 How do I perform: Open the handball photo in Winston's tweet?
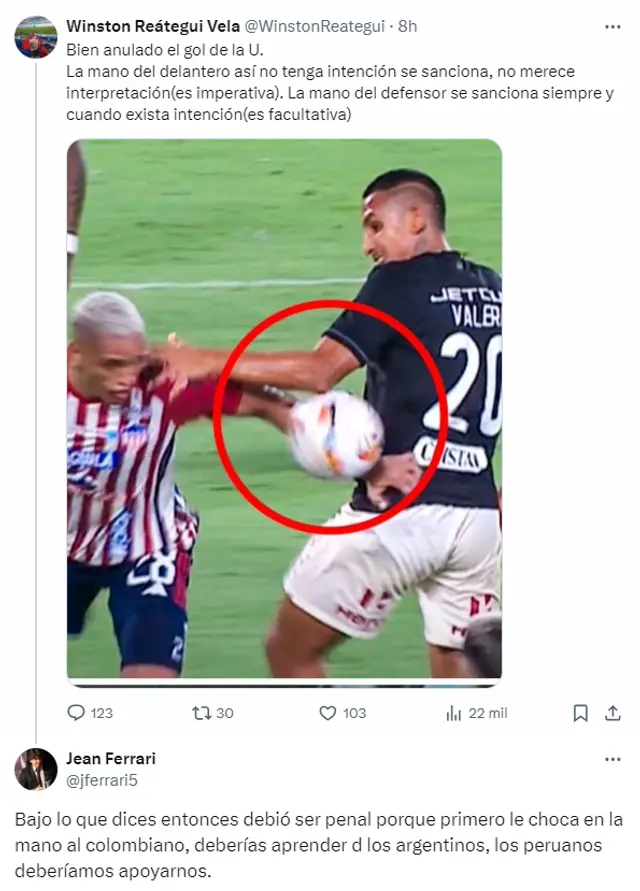[285, 410]
